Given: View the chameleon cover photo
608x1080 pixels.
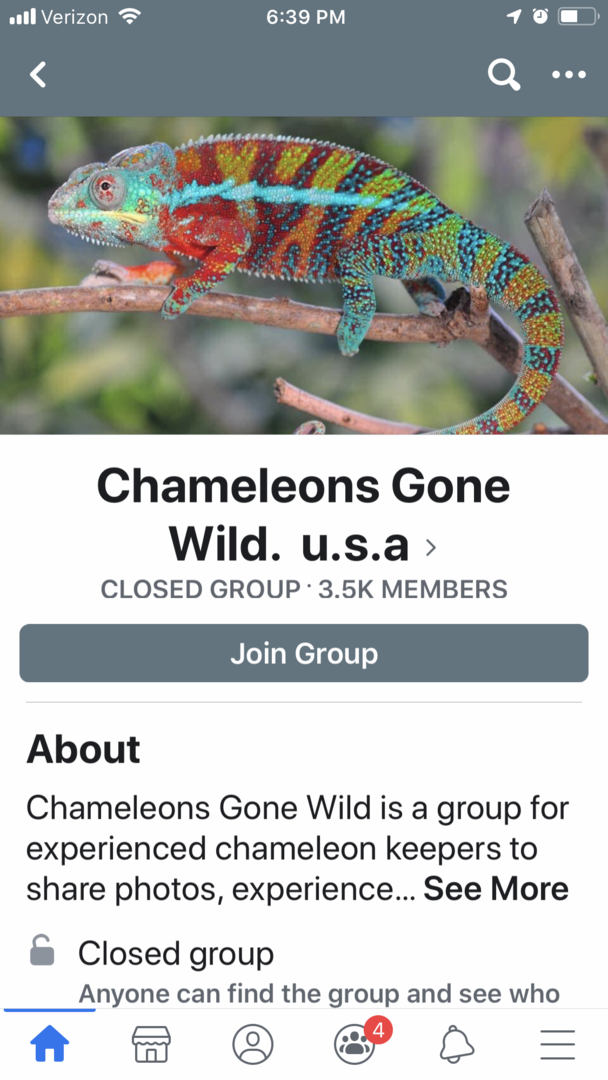Looking at the screenshot, I should [x=304, y=275].
